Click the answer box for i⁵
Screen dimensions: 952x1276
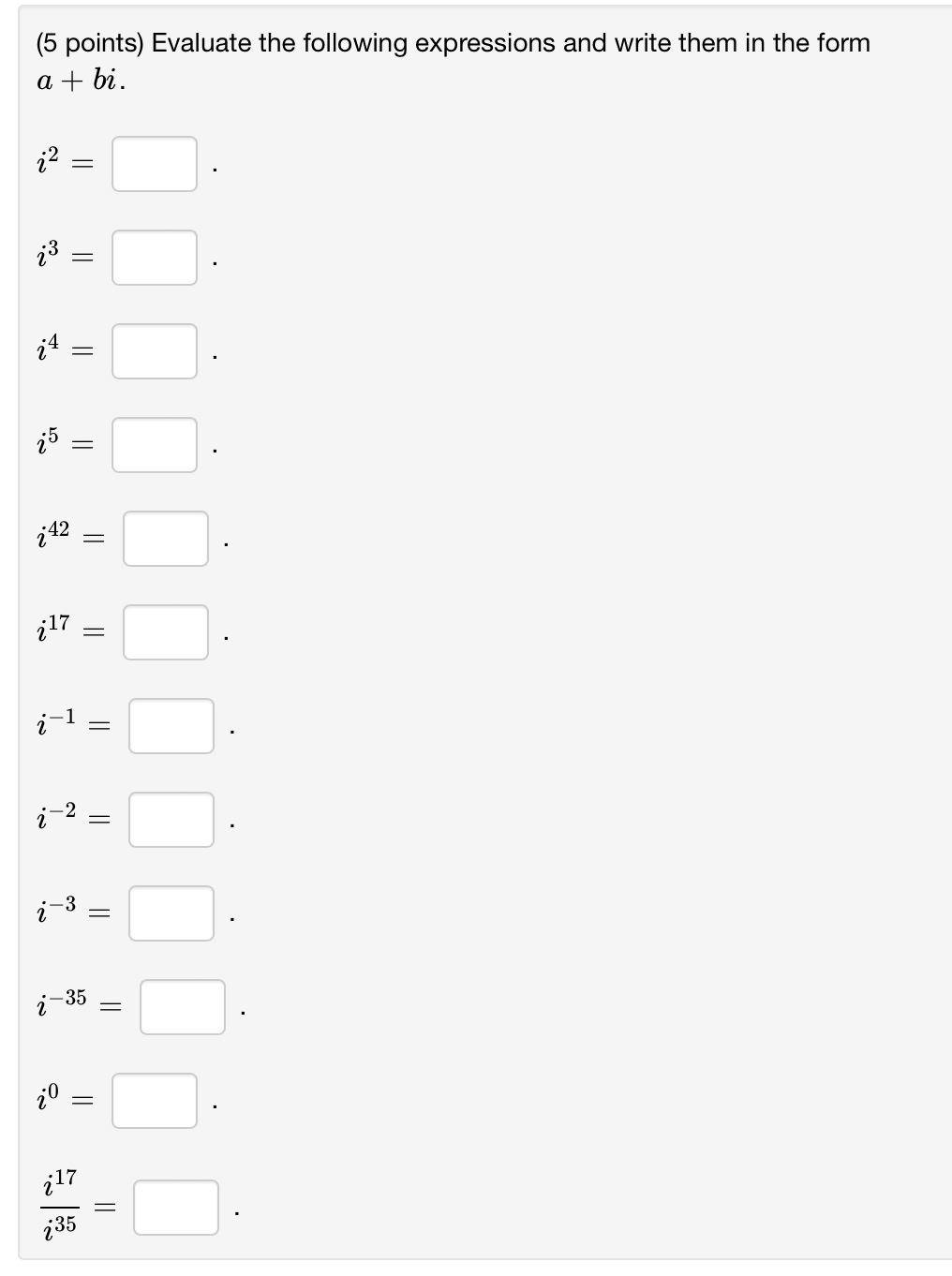pos(155,447)
